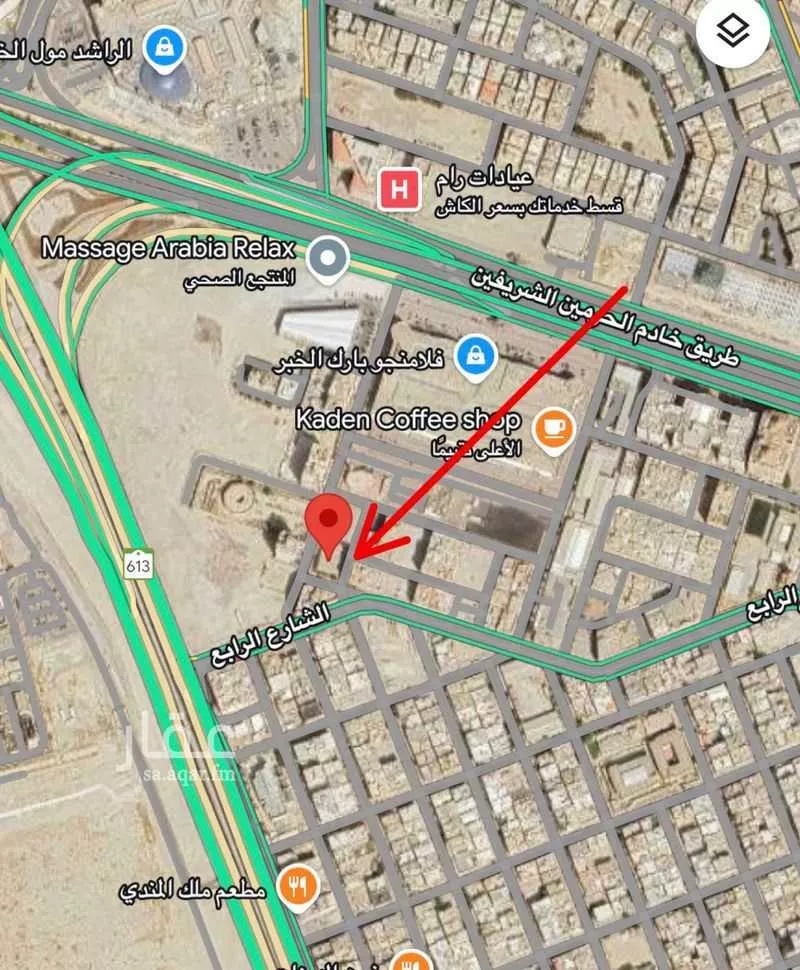Select the dropped red location pin
The width and height of the screenshot is (800, 970).
coord(328,523)
